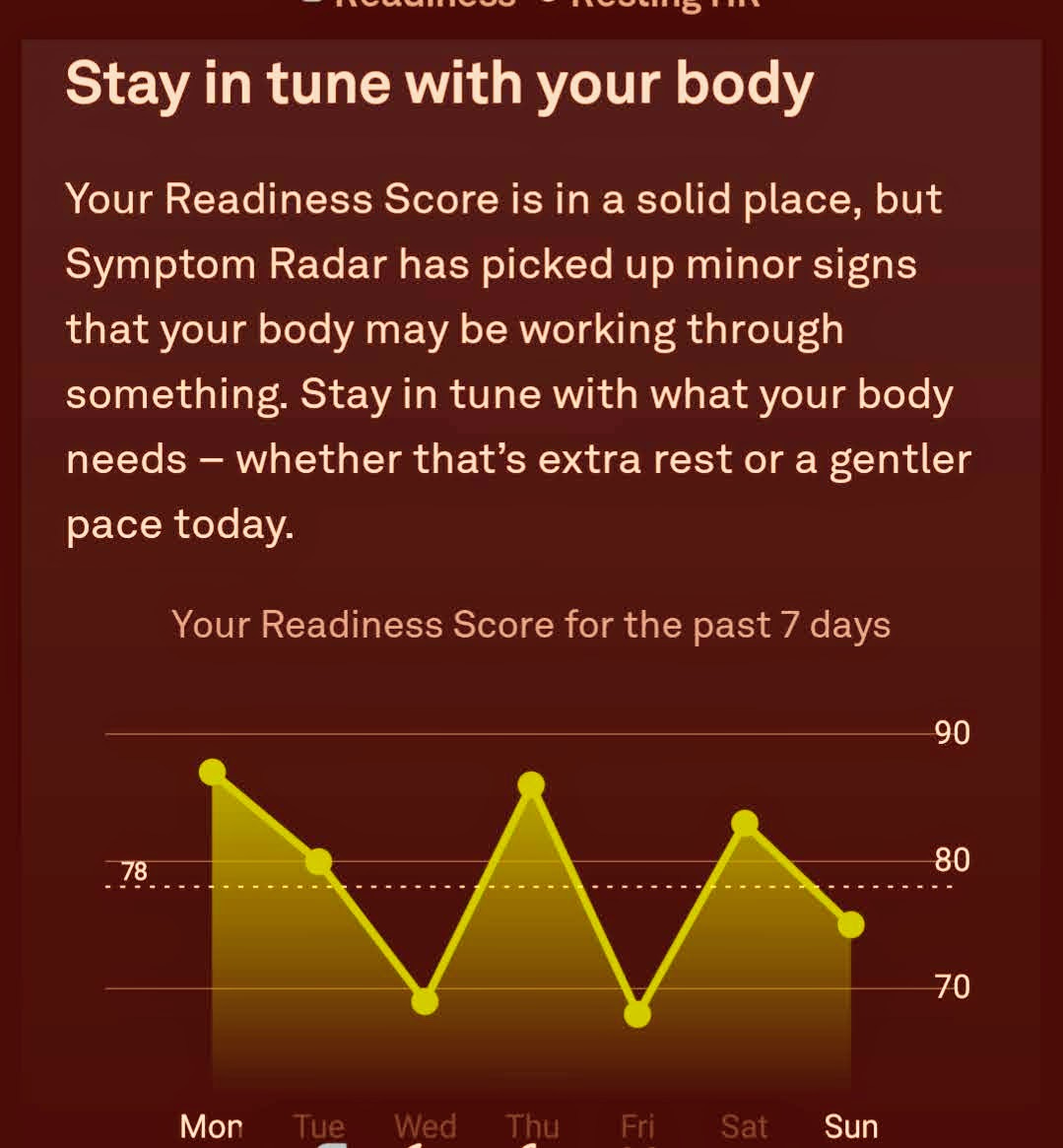Select Monday's readiness point on the chart

[213, 773]
